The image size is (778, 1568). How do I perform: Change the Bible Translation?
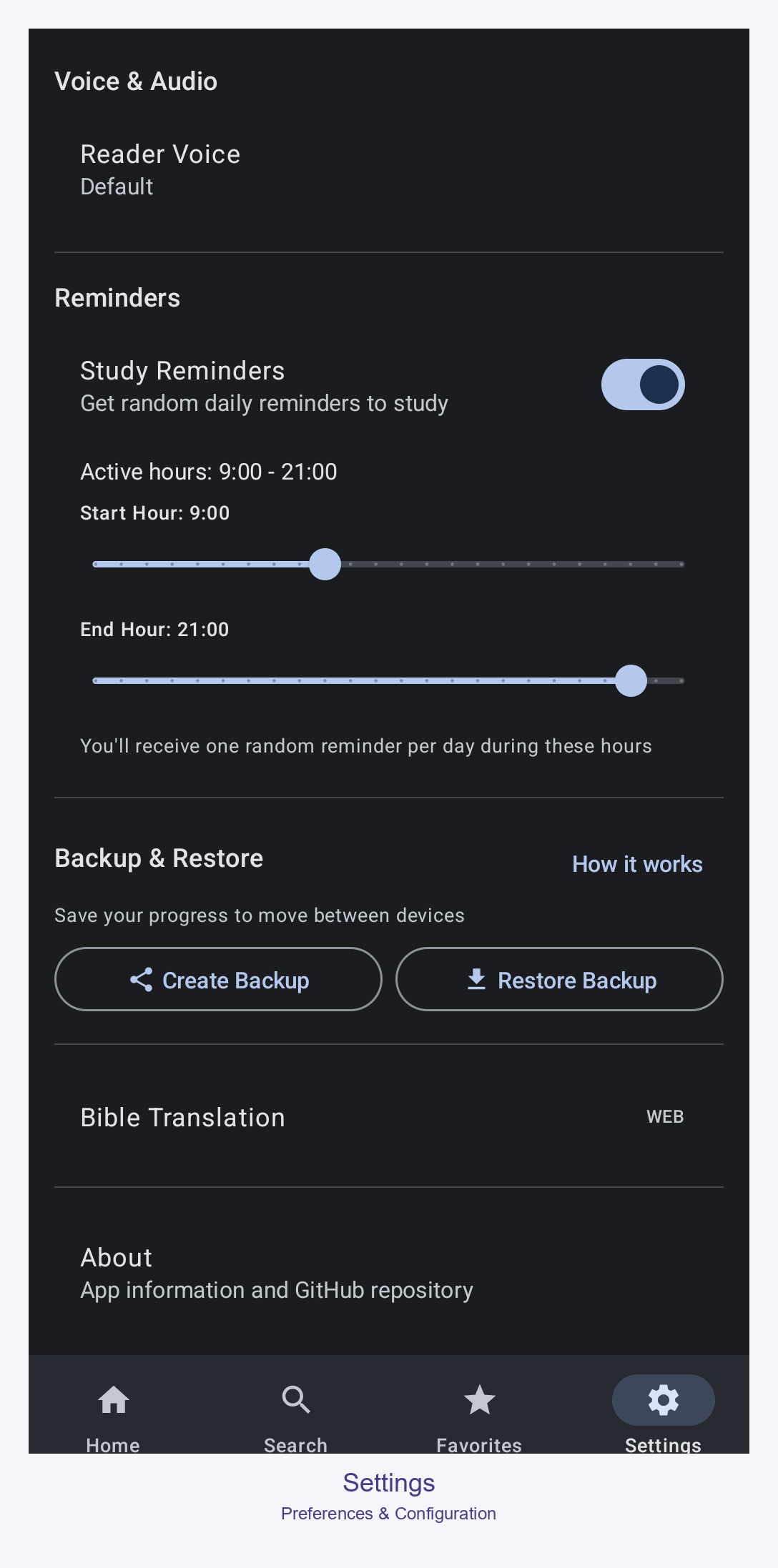[388, 1117]
